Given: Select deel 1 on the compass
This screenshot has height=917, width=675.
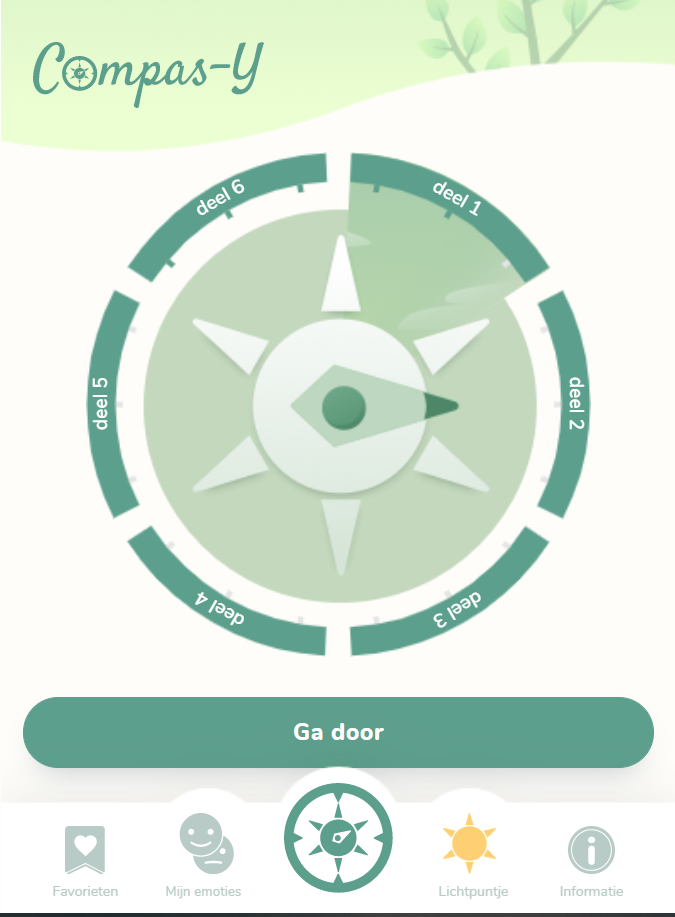Looking at the screenshot, I should [x=456, y=198].
